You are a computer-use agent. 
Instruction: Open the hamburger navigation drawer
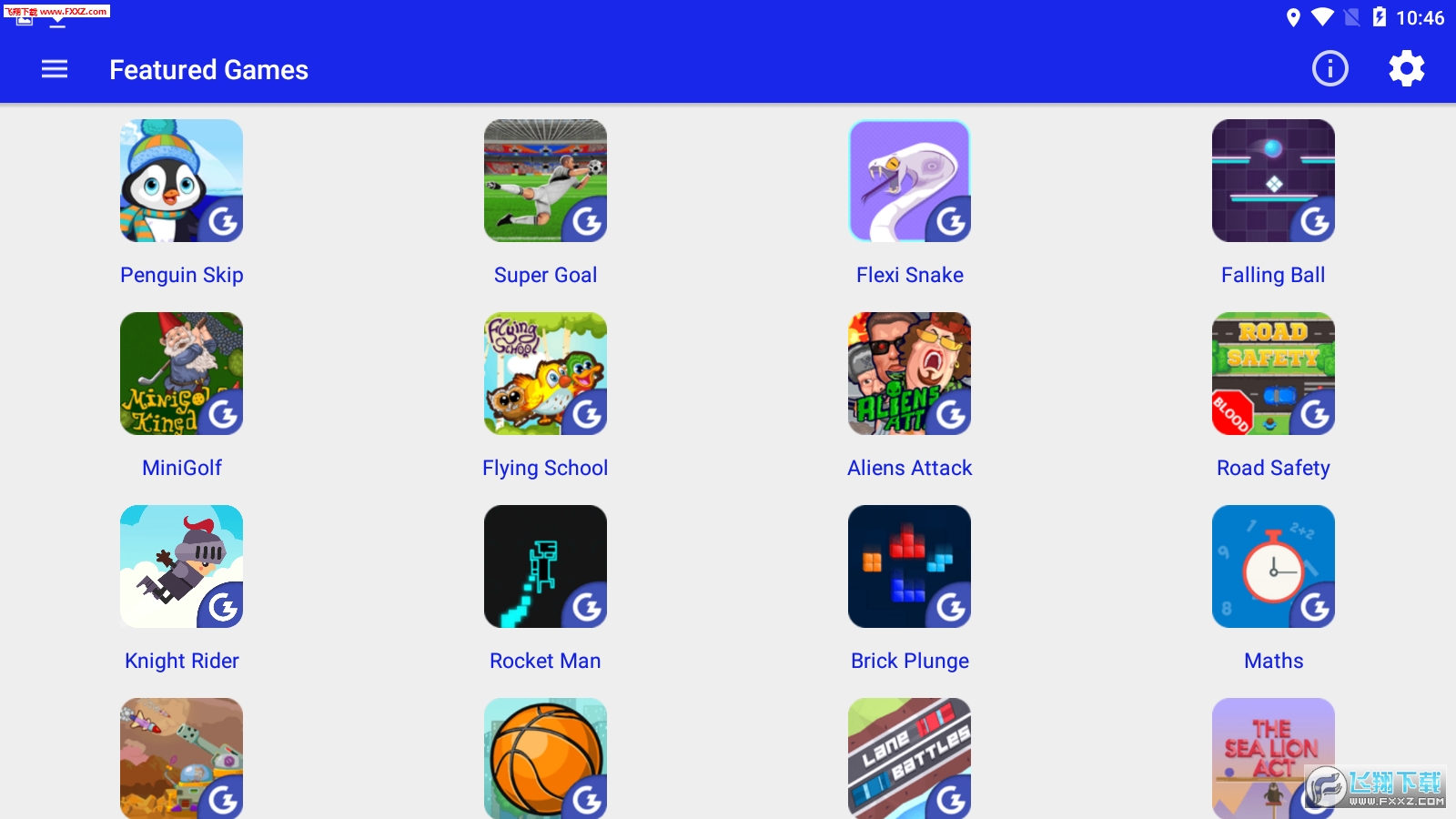click(x=55, y=69)
